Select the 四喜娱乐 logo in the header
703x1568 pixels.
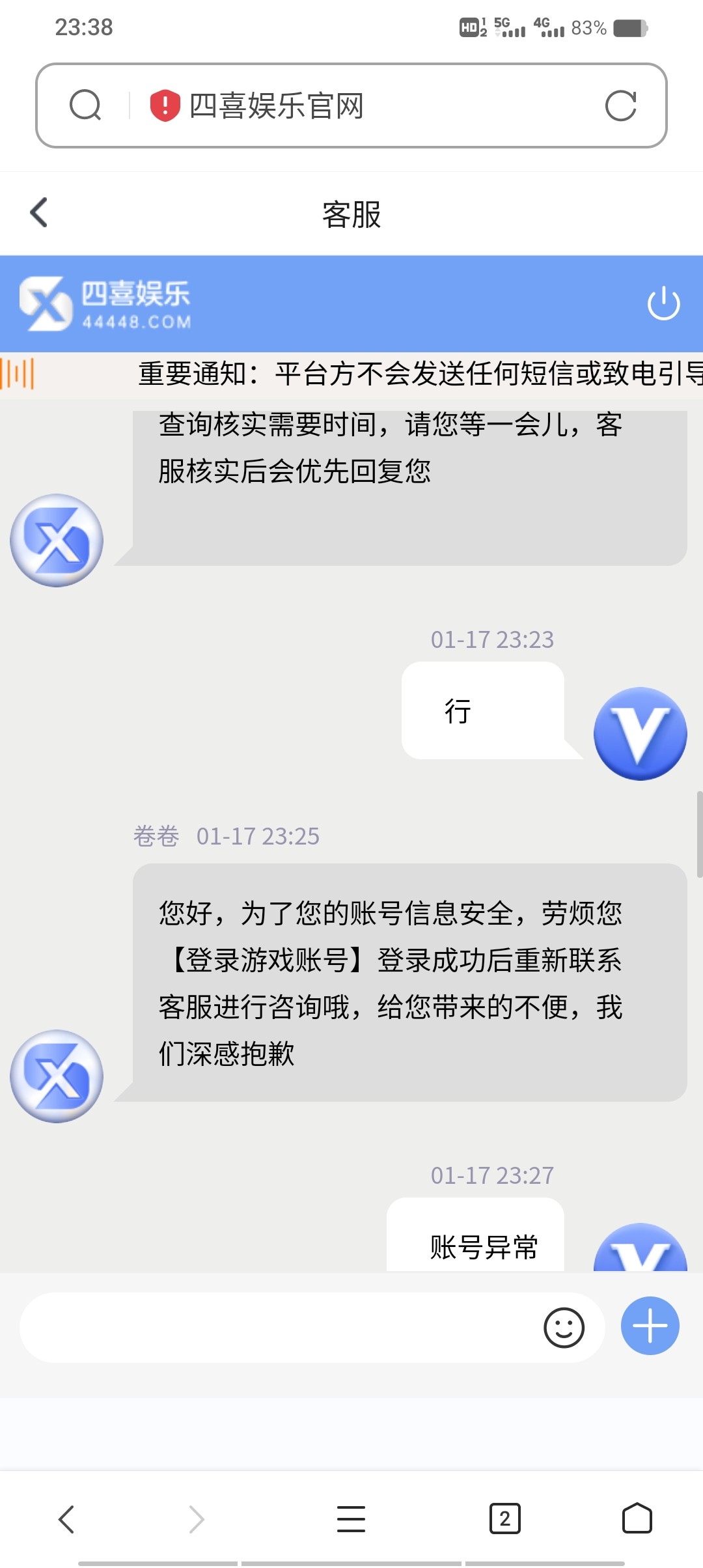104,303
